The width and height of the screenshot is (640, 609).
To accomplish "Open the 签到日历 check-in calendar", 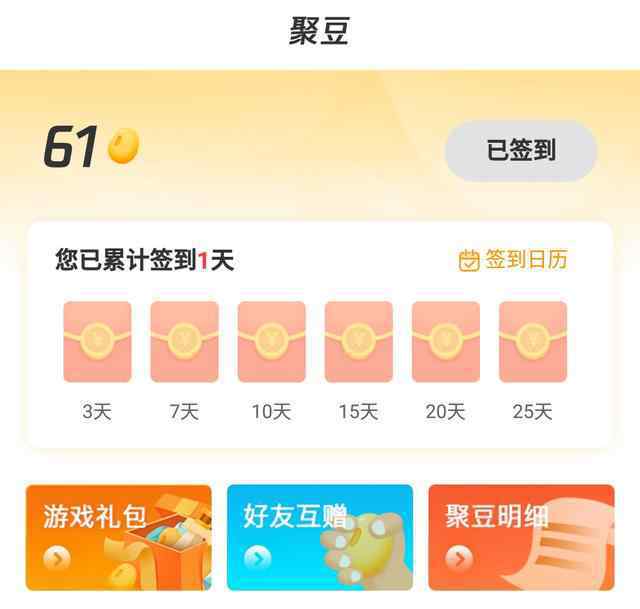I will click(x=513, y=261).
